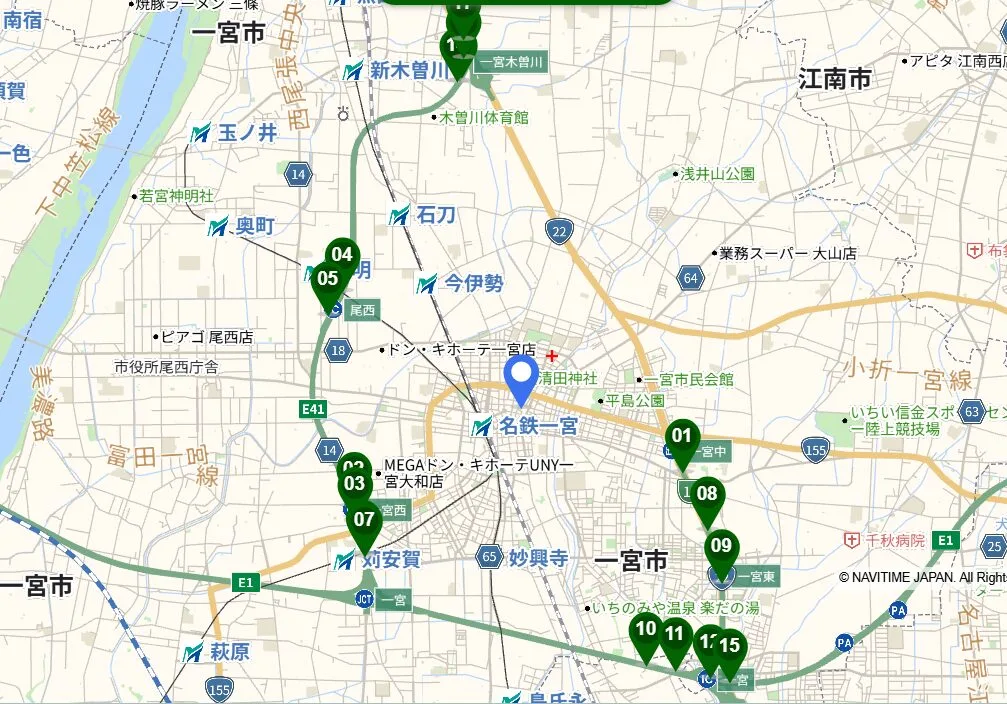
Task: Tap map marker 08
Action: pos(707,494)
